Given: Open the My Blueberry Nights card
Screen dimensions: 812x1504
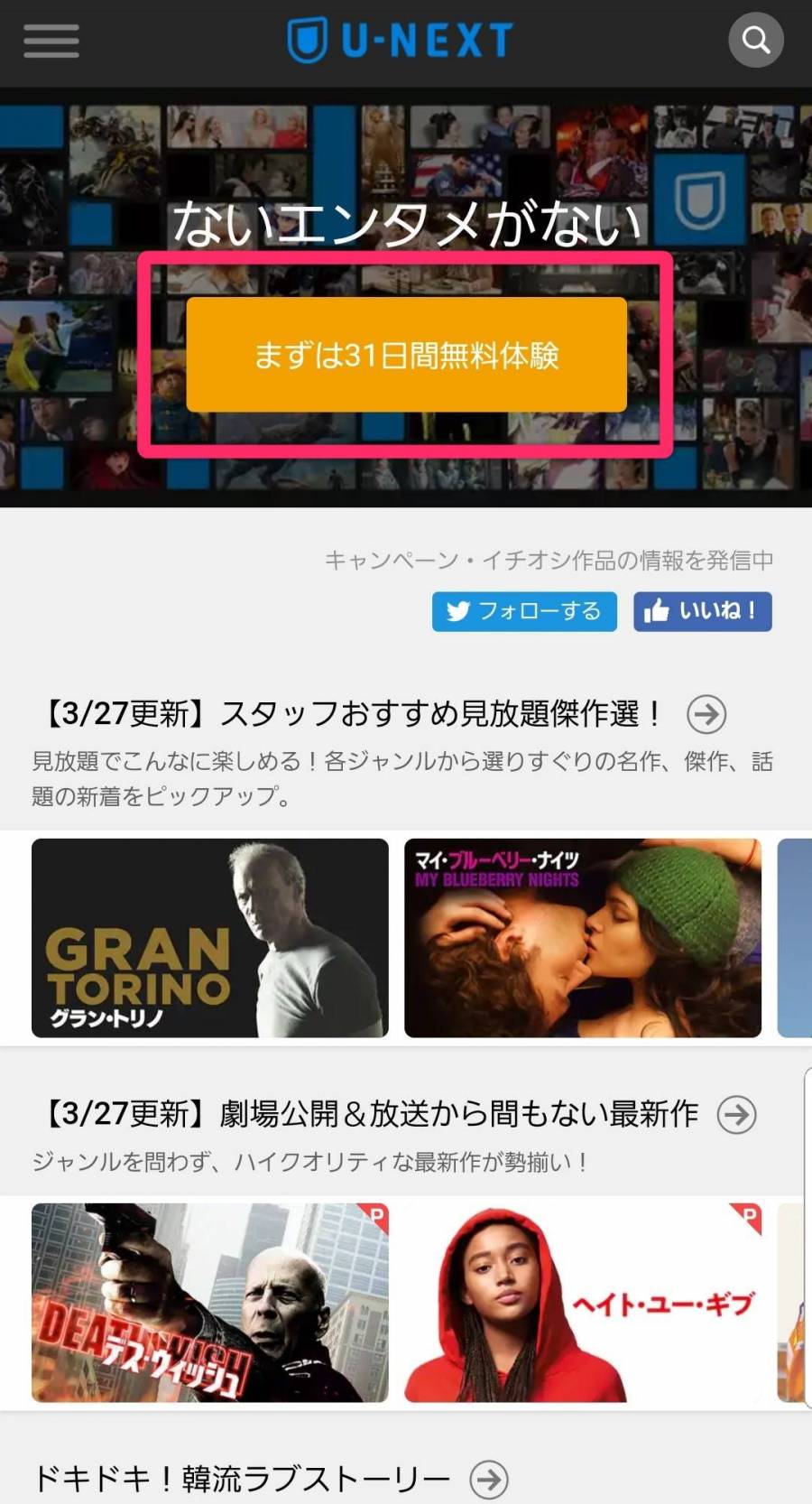Looking at the screenshot, I should tap(583, 938).
